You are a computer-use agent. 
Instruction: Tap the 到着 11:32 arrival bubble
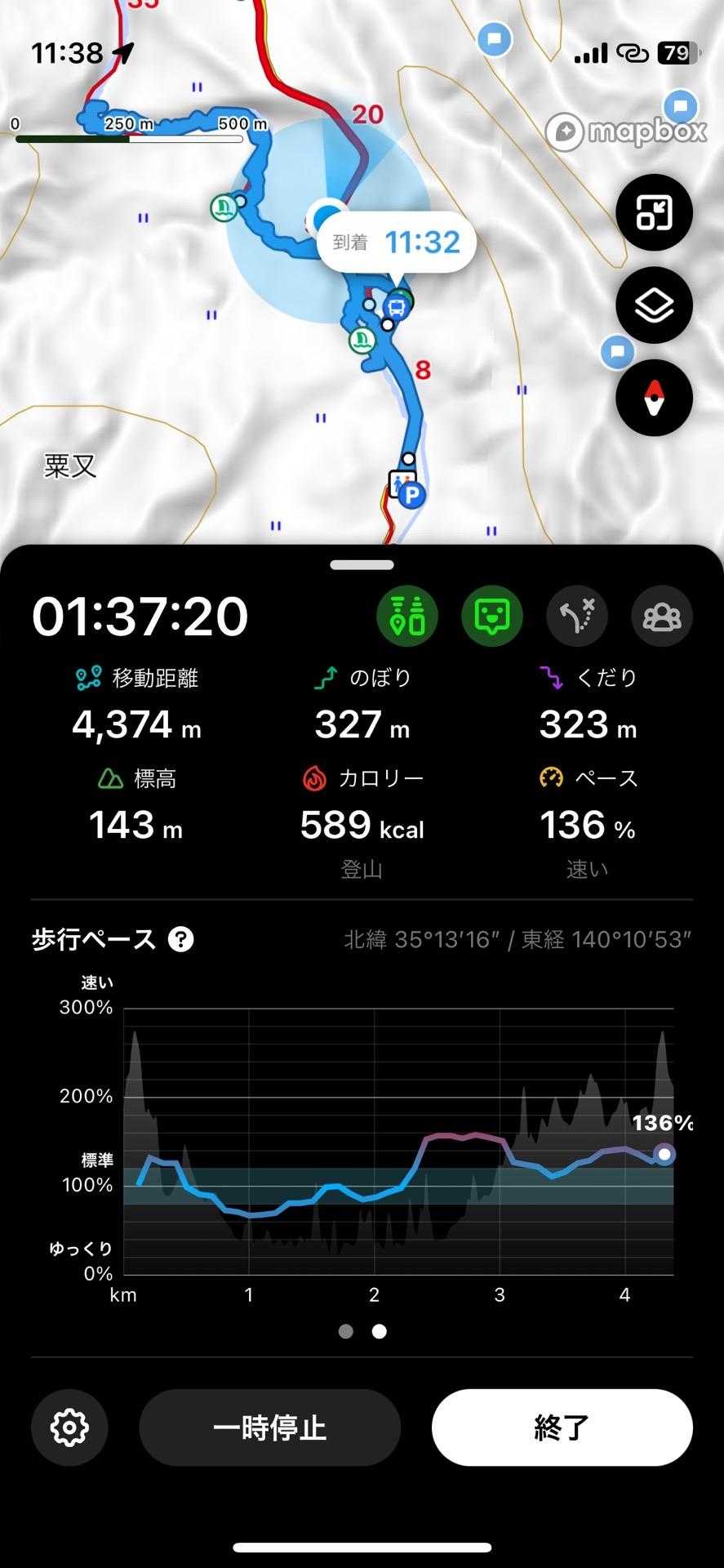pyautogui.click(x=397, y=242)
